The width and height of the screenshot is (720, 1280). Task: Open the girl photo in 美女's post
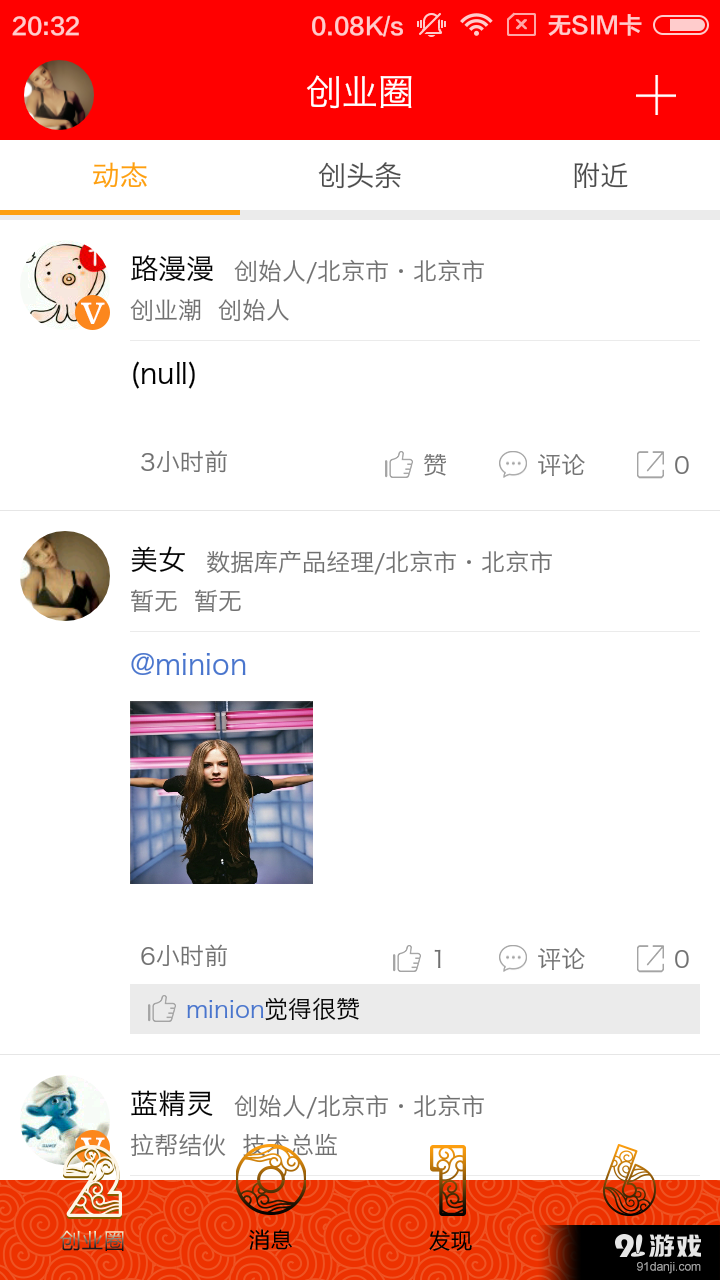tap(221, 791)
